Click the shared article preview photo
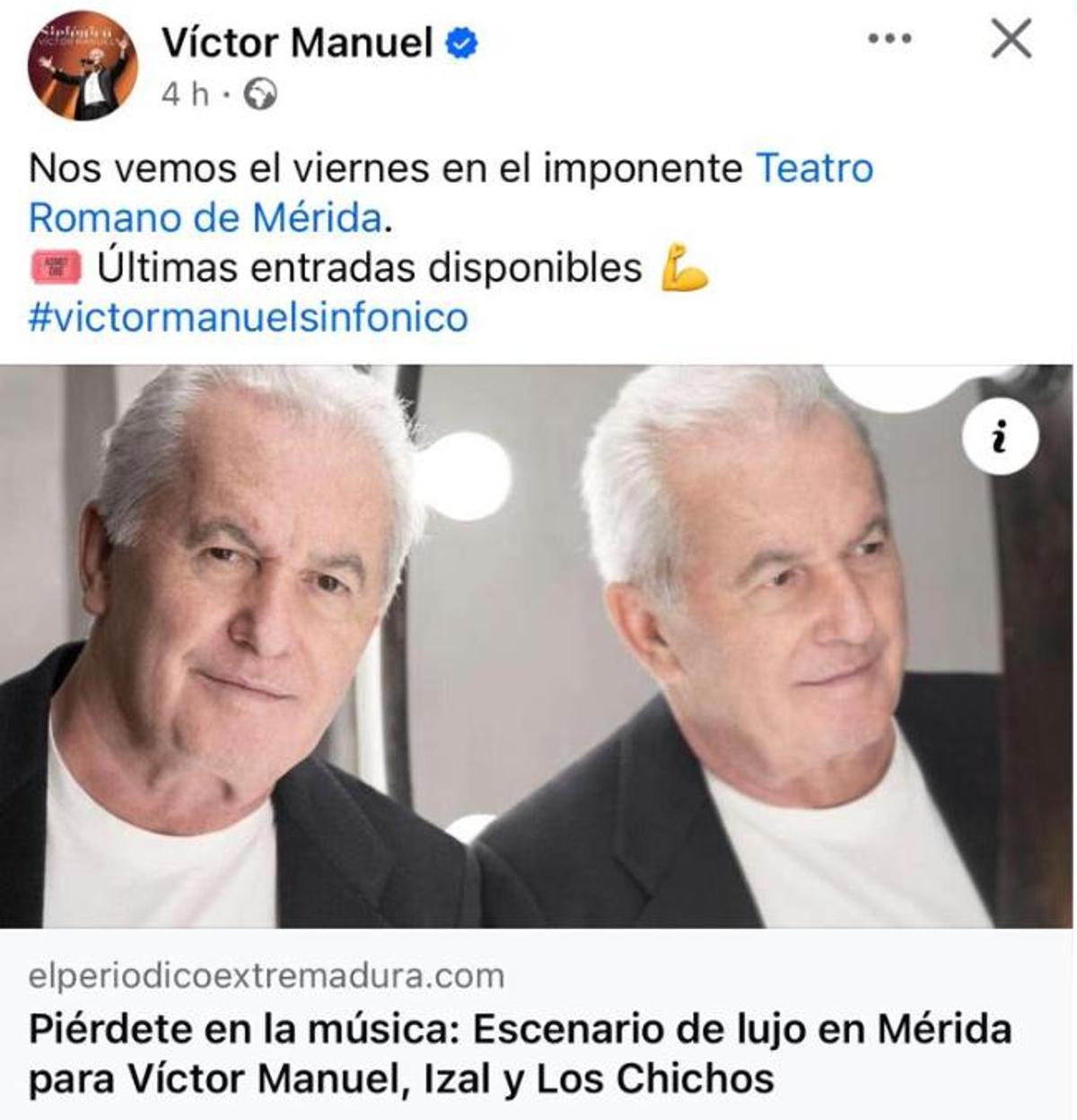This screenshot has width=1077, height=1120. (x=538, y=646)
